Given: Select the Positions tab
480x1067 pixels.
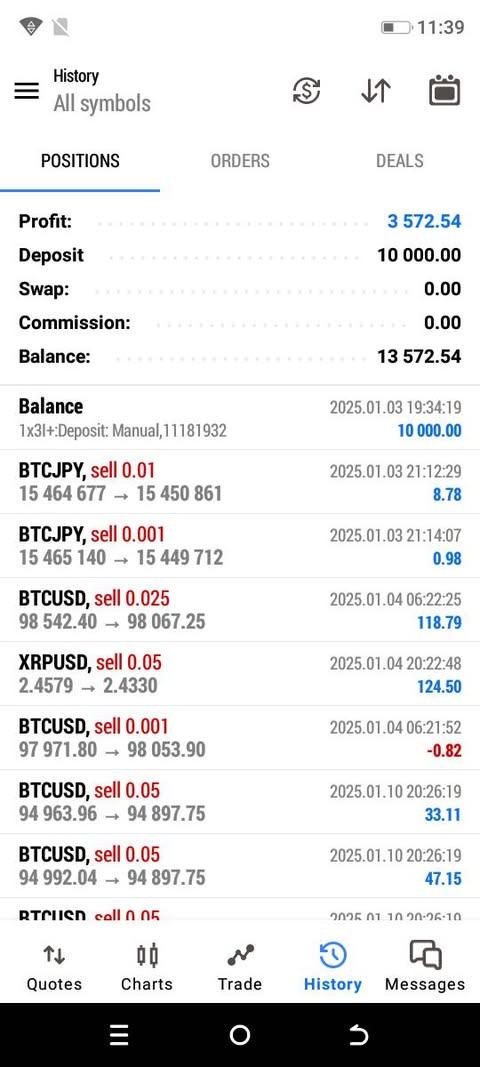Looking at the screenshot, I should (80, 161).
